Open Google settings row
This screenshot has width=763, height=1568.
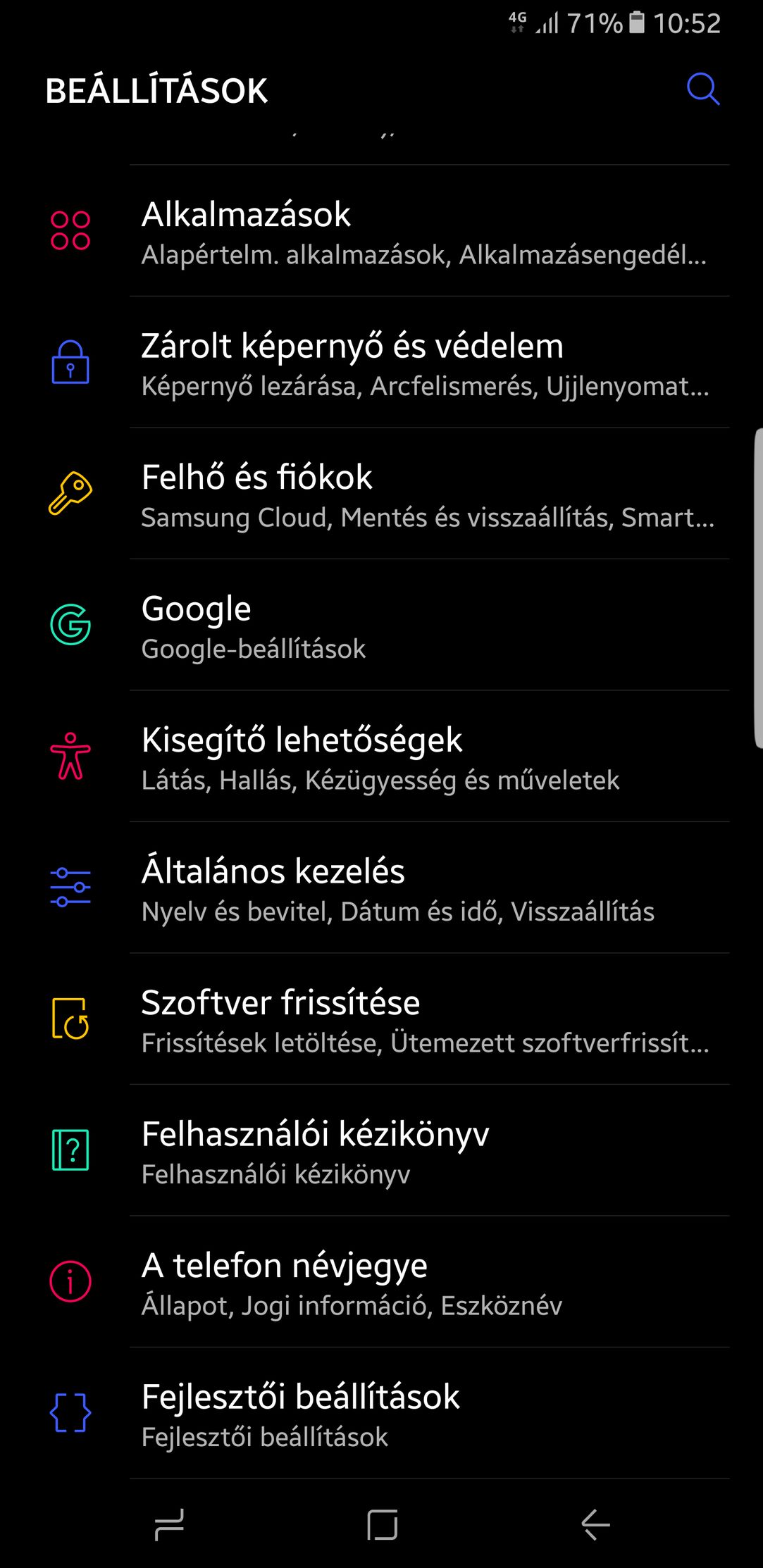click(x=381, y=625)
